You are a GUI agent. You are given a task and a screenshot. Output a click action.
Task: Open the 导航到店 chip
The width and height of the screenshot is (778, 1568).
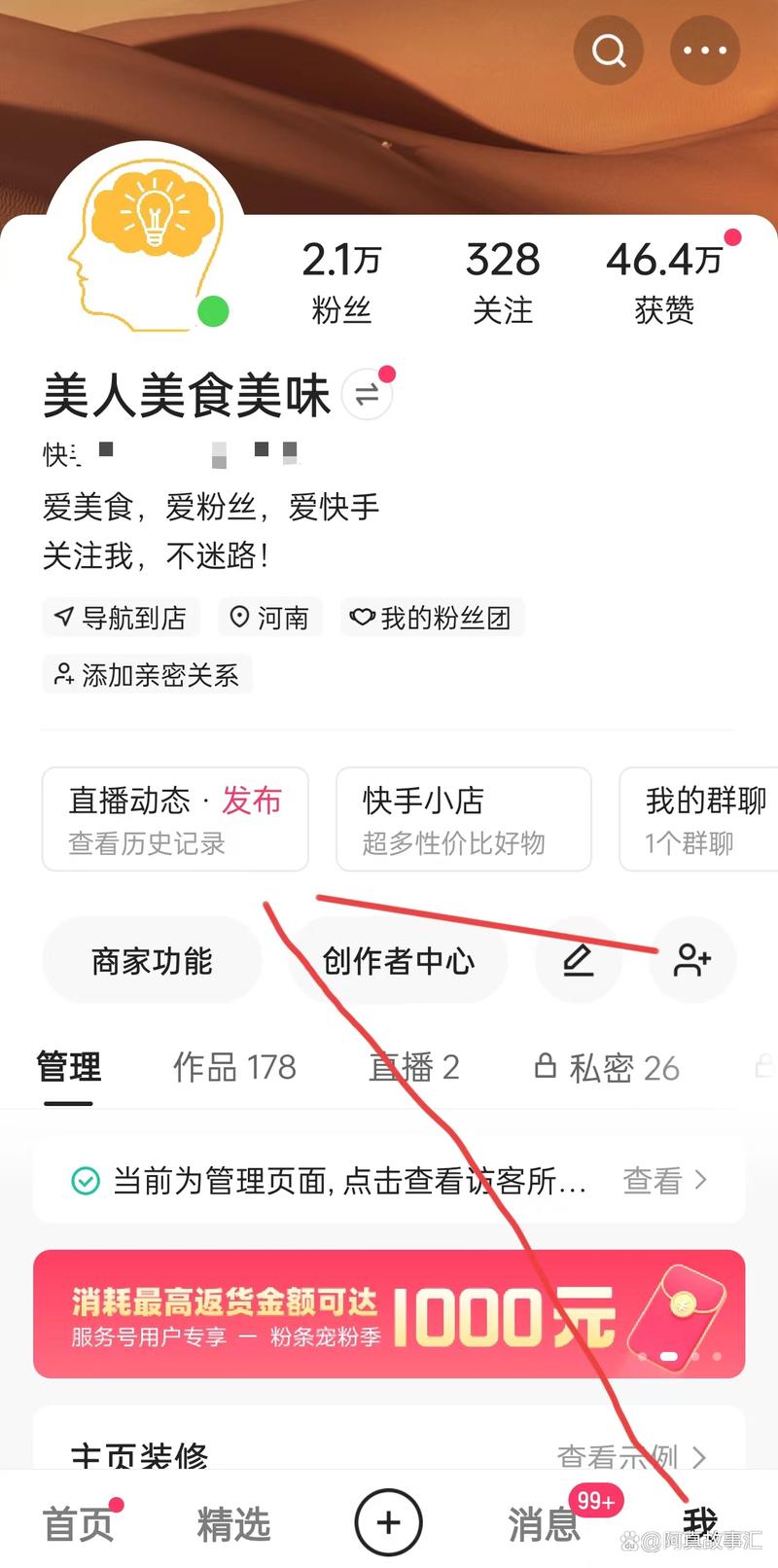point(121,618)
